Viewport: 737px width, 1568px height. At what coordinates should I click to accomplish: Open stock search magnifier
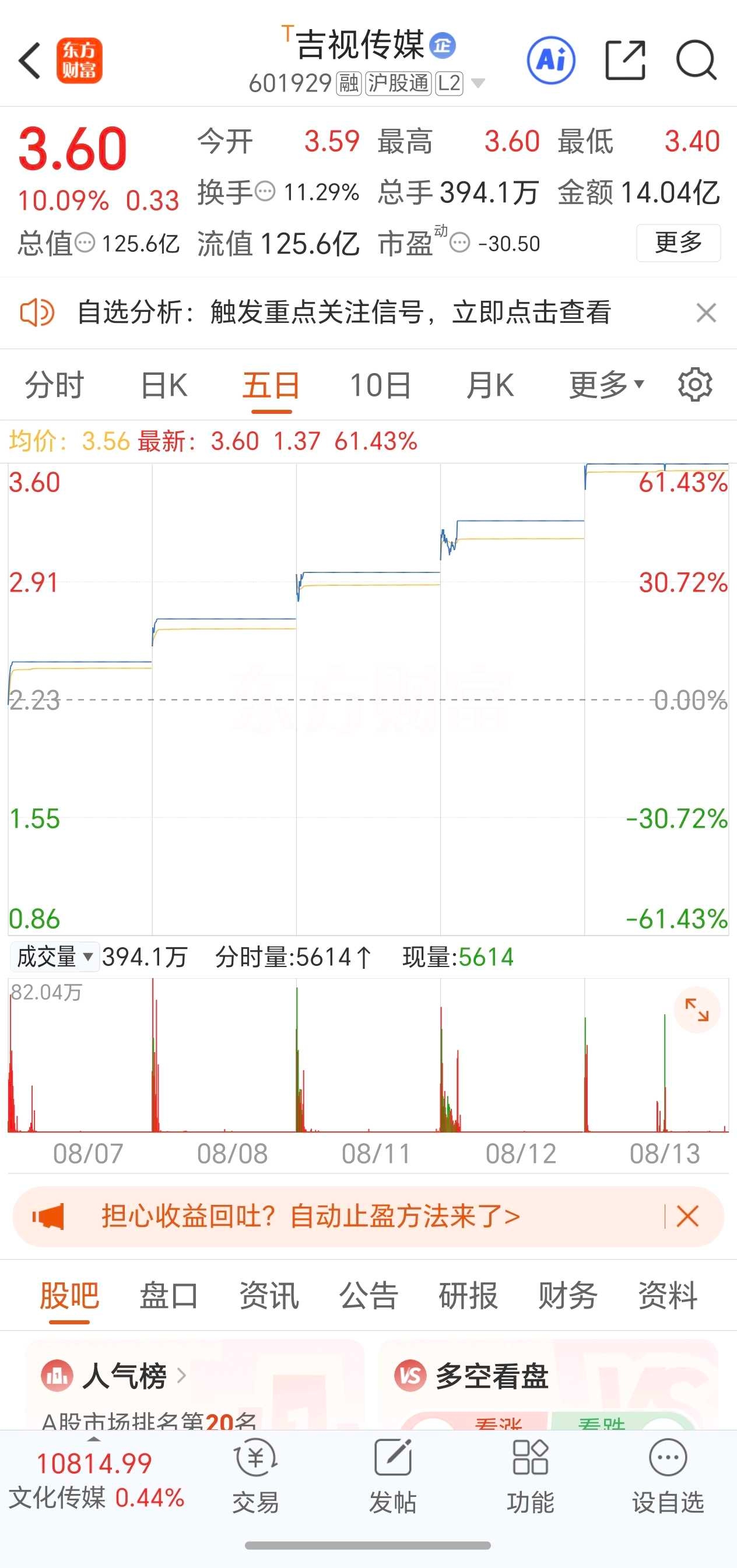tap(696, 60)
